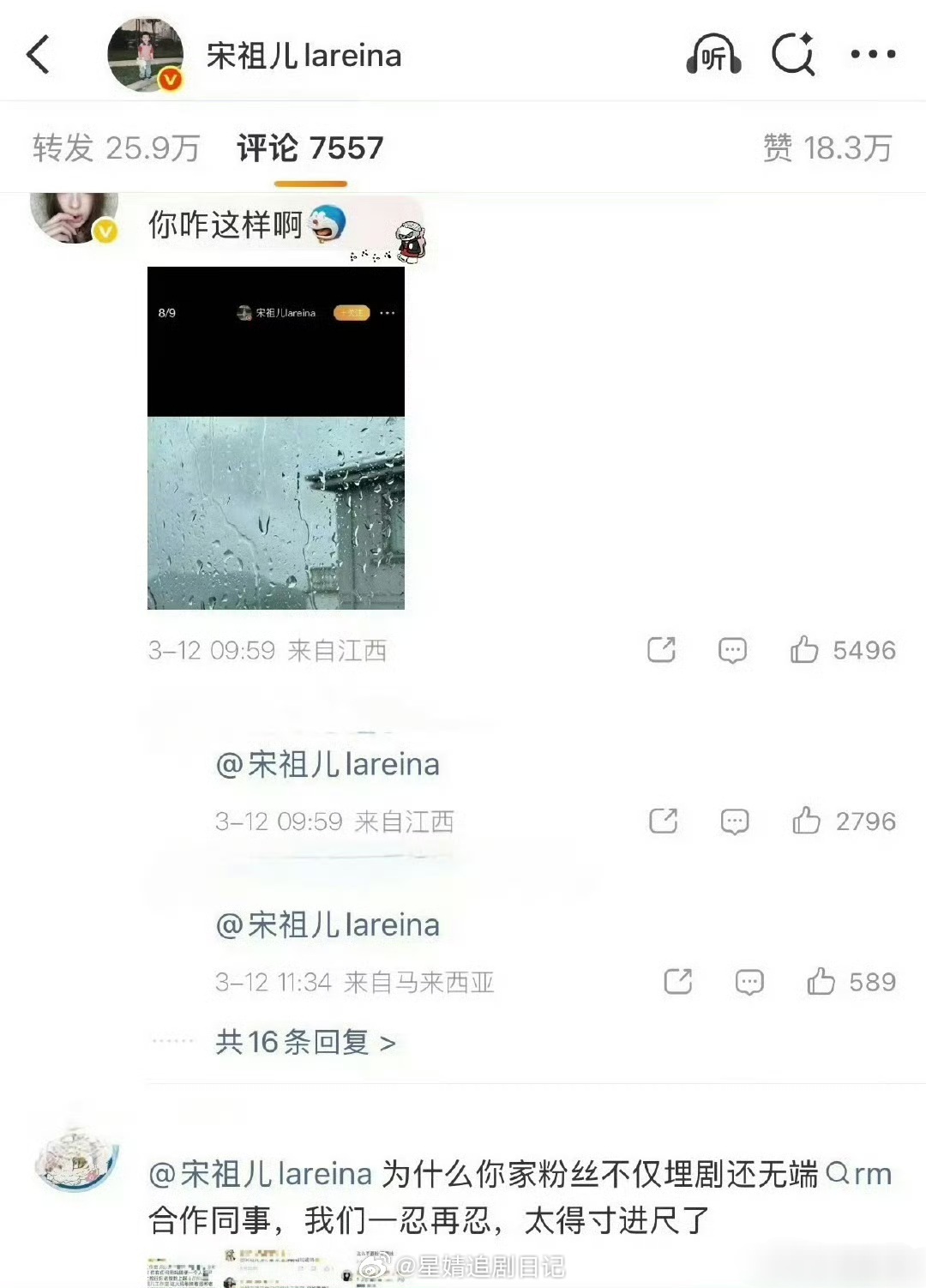Image resolution: width=926 pixels, height=1288 pixels.
Task: Tap the follow button in the embedded screenshot
Action: (x=350, y=314)
